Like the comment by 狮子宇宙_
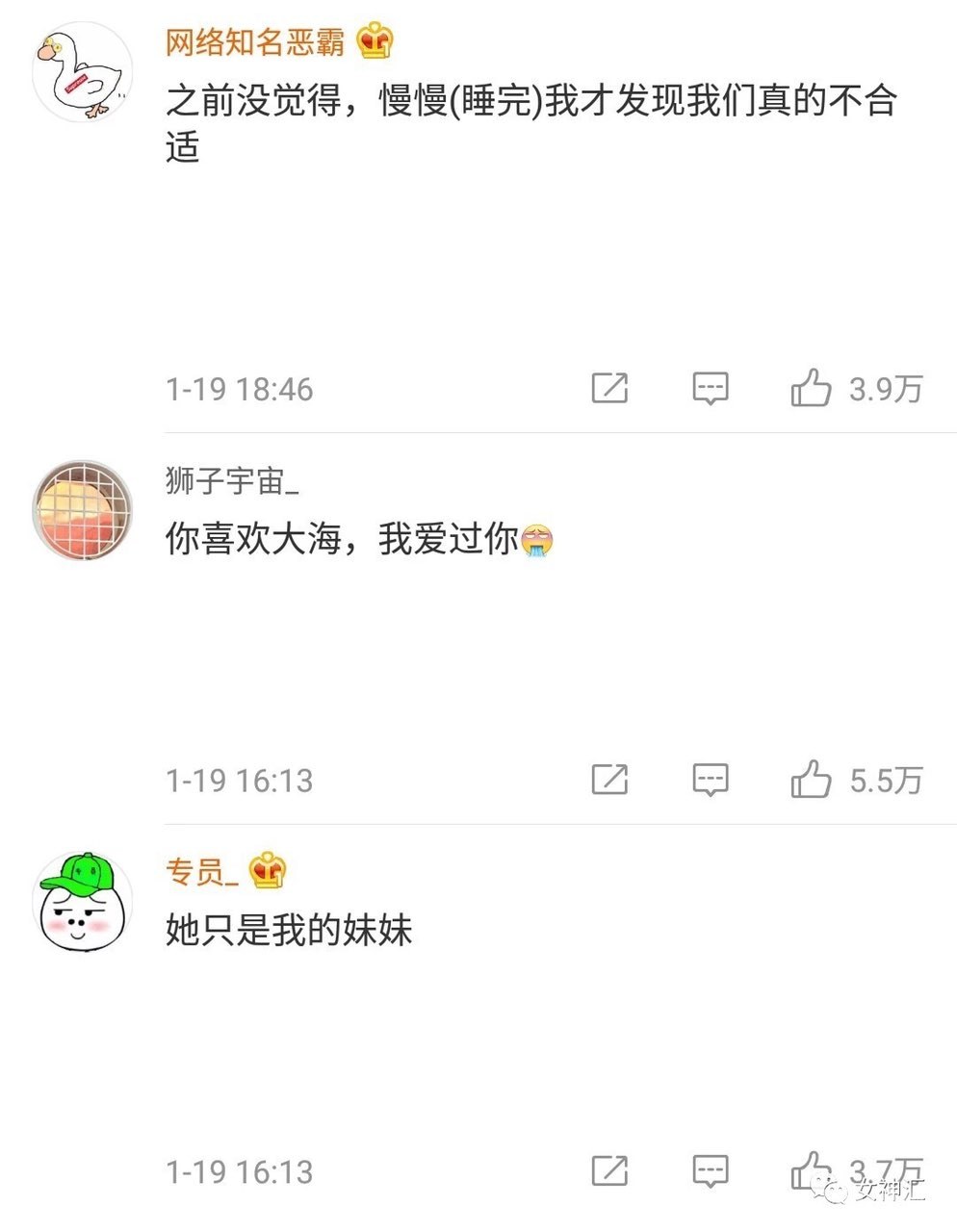The width and height of the screenshot is (957, 1232). (x=811, y=779)
